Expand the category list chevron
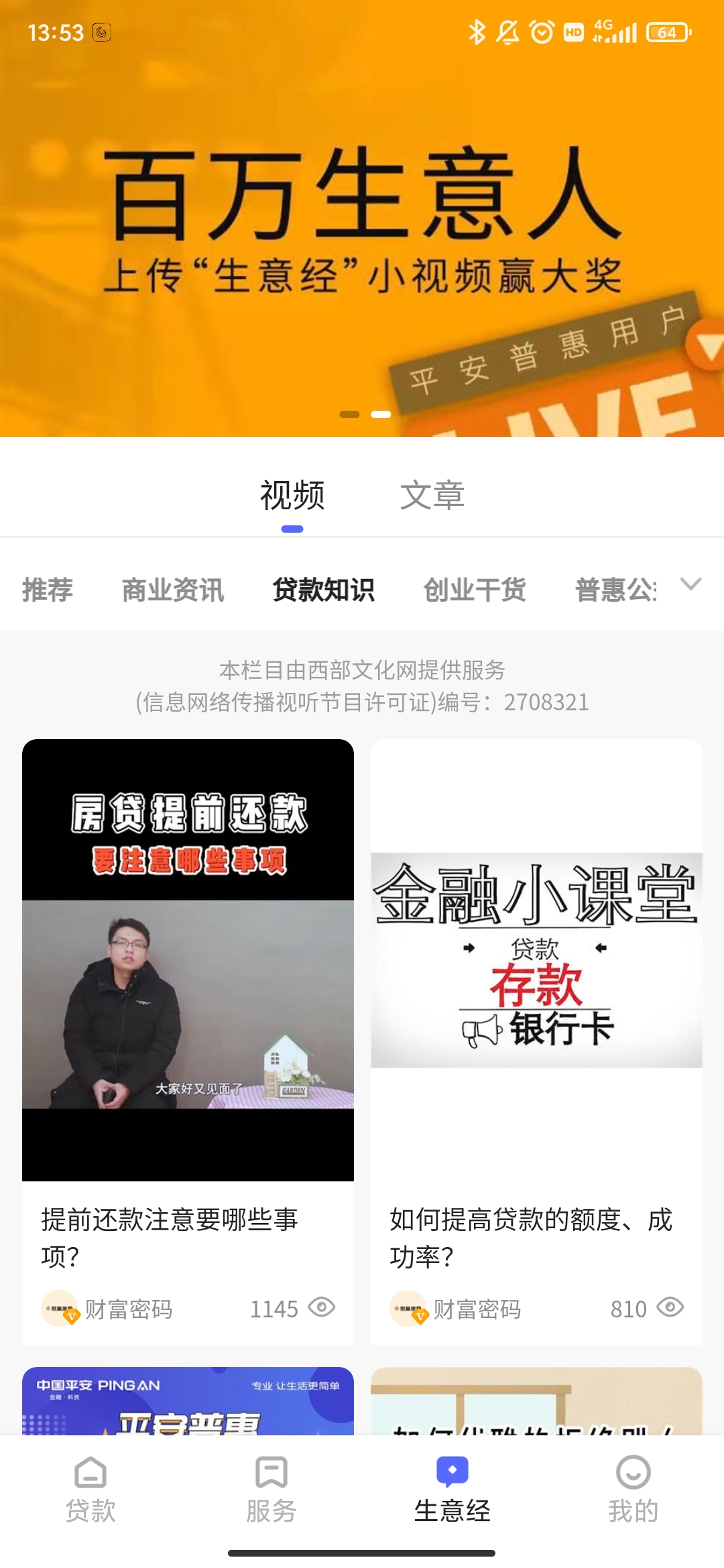Viewport: 724px width, 1568px height. [x=690, y=584]
